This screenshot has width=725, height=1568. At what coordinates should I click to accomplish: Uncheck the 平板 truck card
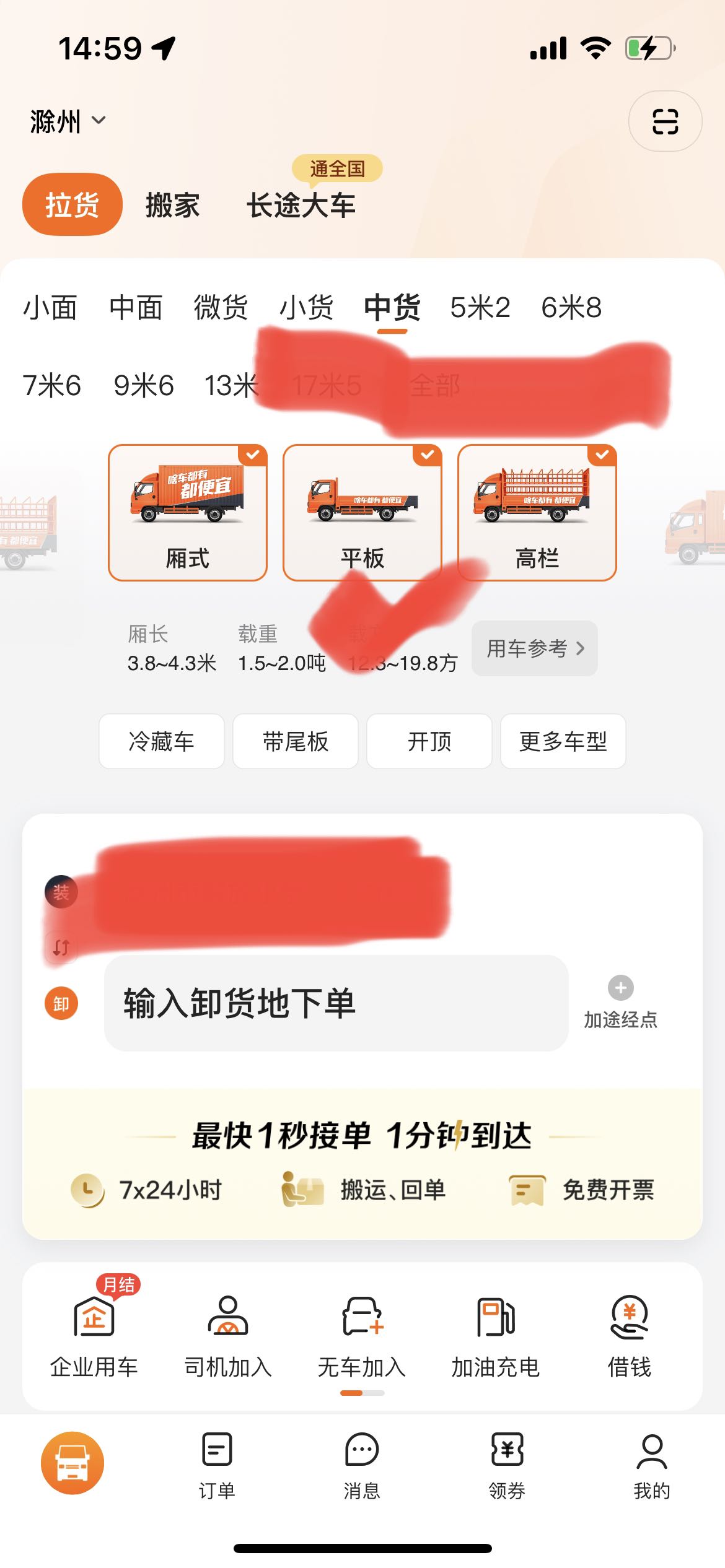pyautogui.click(x=362, y=513)
